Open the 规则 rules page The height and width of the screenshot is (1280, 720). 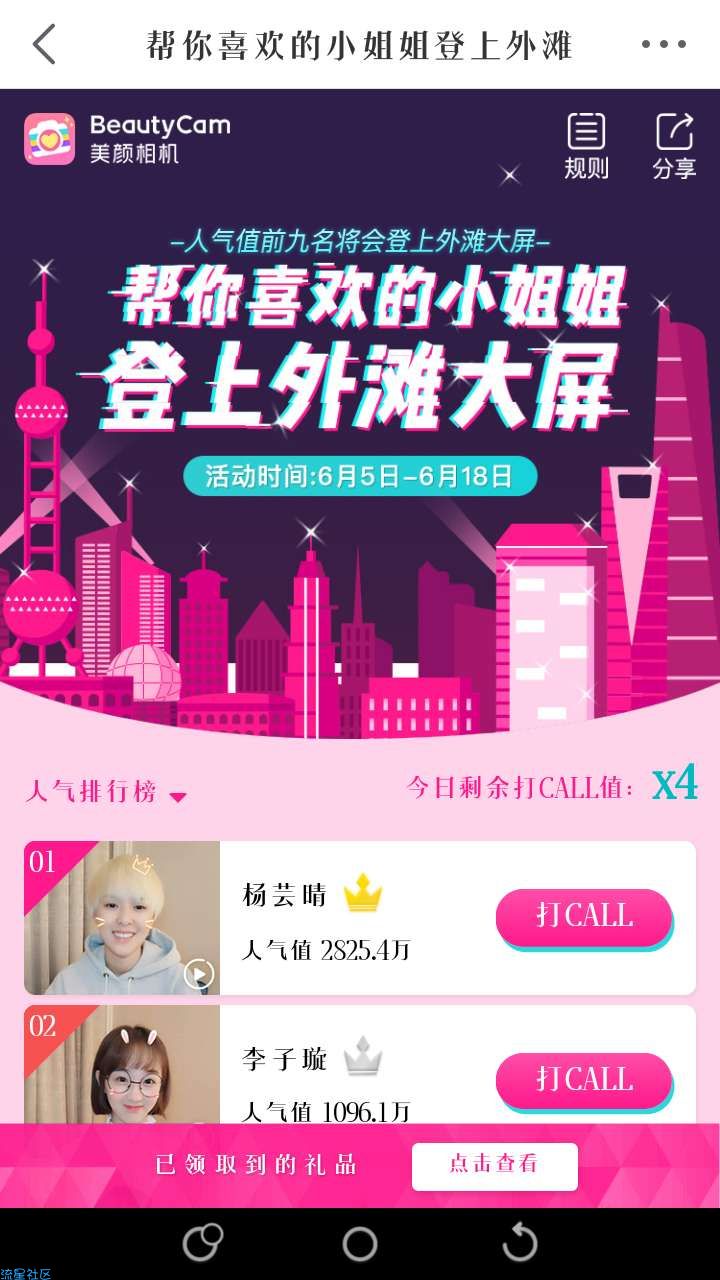(586, 146)
